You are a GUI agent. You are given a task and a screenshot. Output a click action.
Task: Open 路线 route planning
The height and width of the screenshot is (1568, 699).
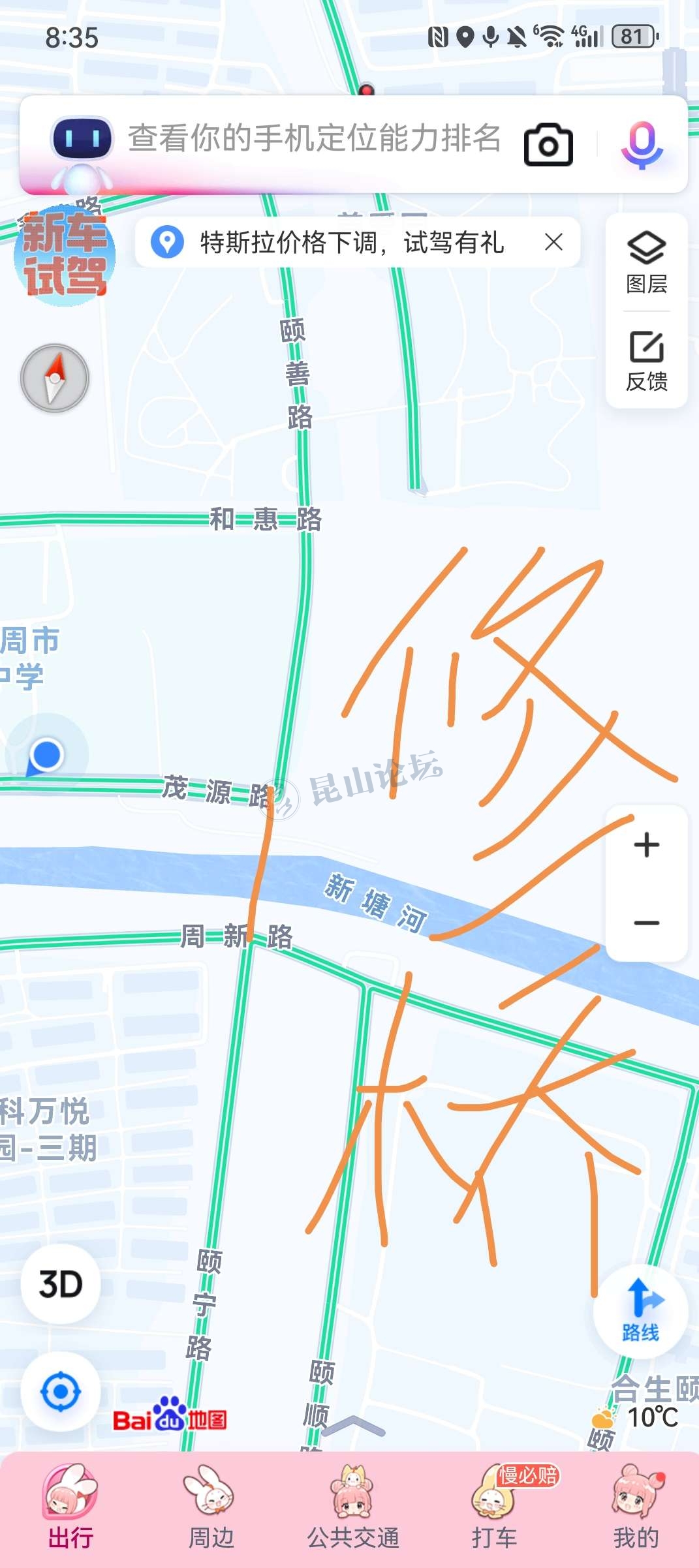(x=640, y=1312)
